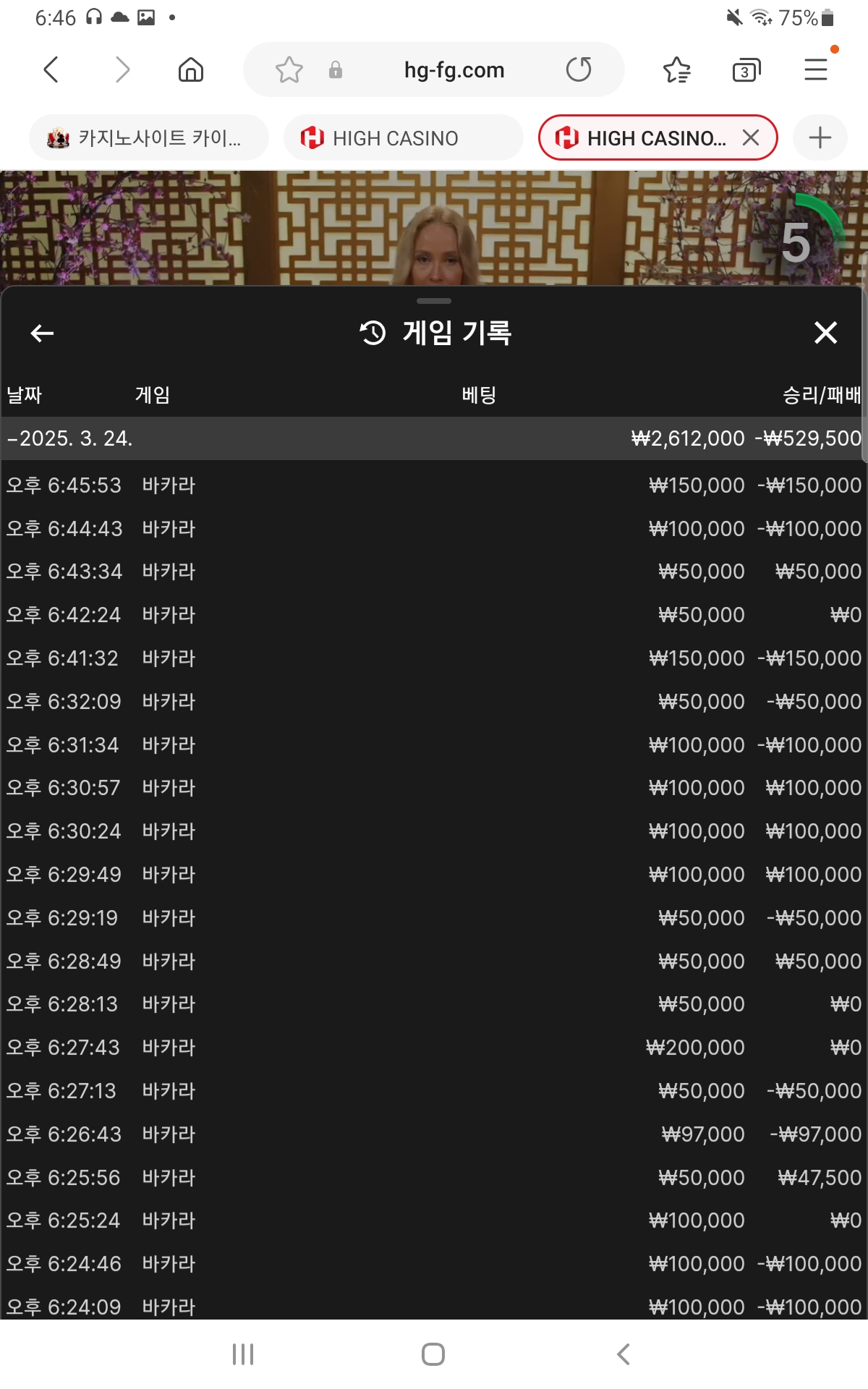
Task: Tap the hg-fg.com address bar
Action: click(x=454, y=70)
